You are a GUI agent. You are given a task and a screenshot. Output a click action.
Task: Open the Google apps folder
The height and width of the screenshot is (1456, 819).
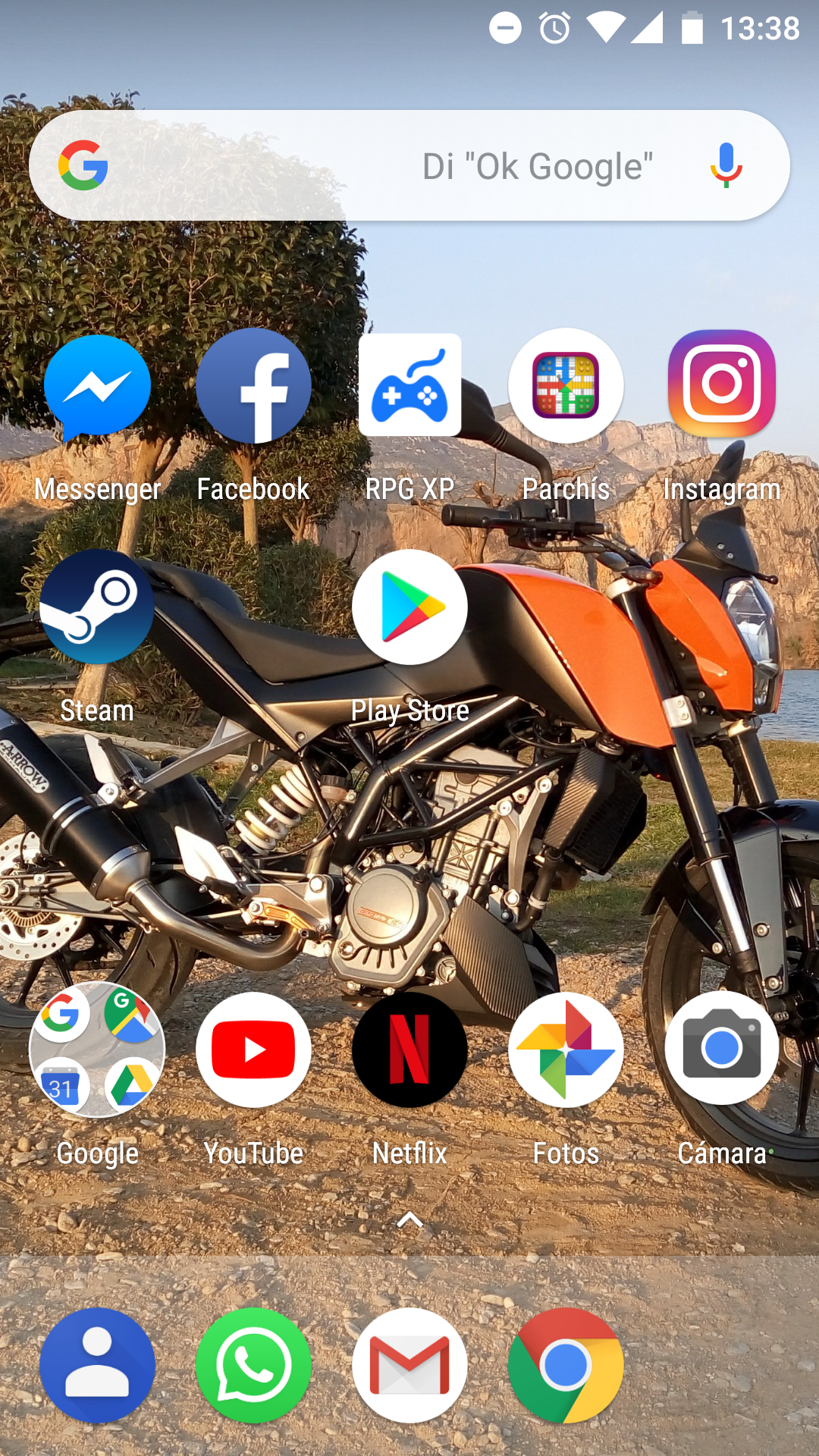click(97, 1050)
